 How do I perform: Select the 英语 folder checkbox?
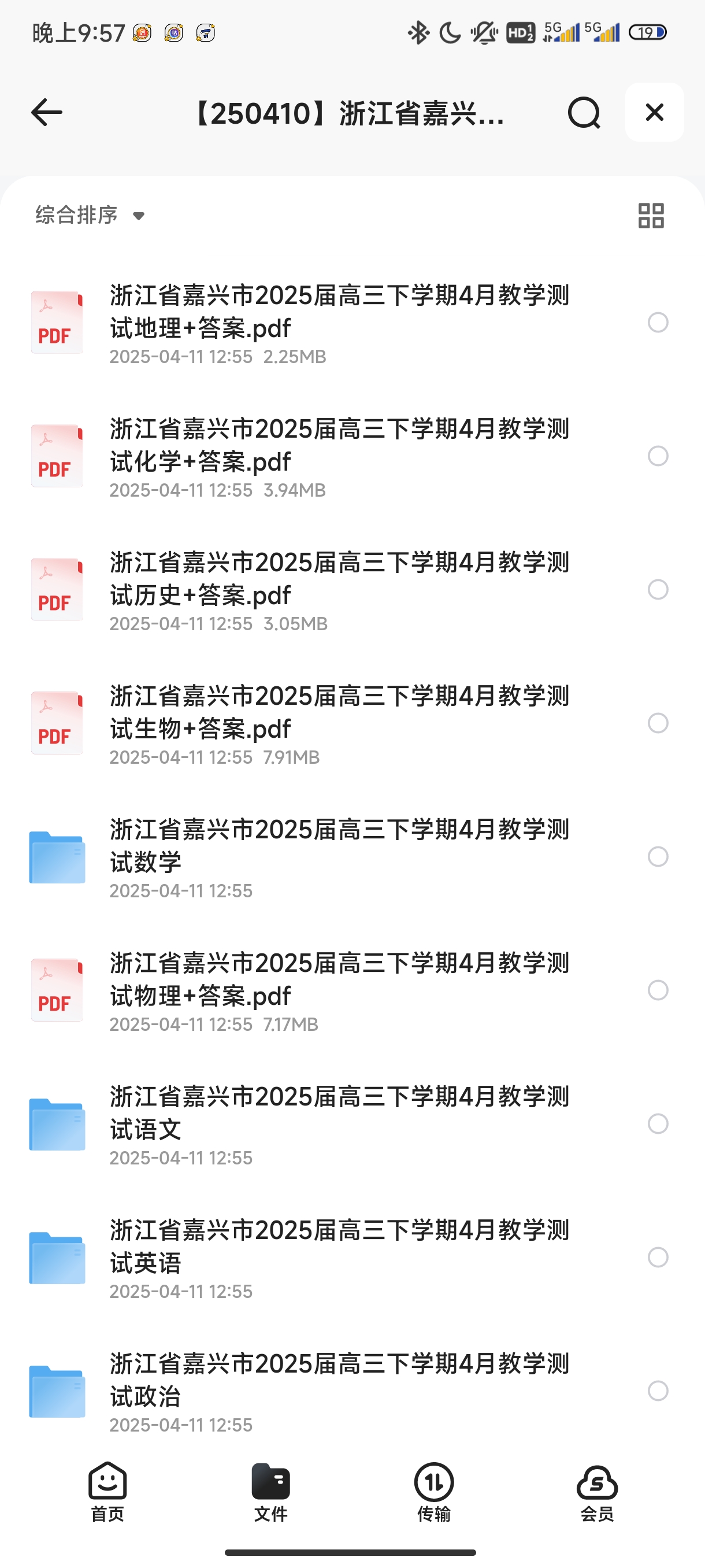(658, 1257)
